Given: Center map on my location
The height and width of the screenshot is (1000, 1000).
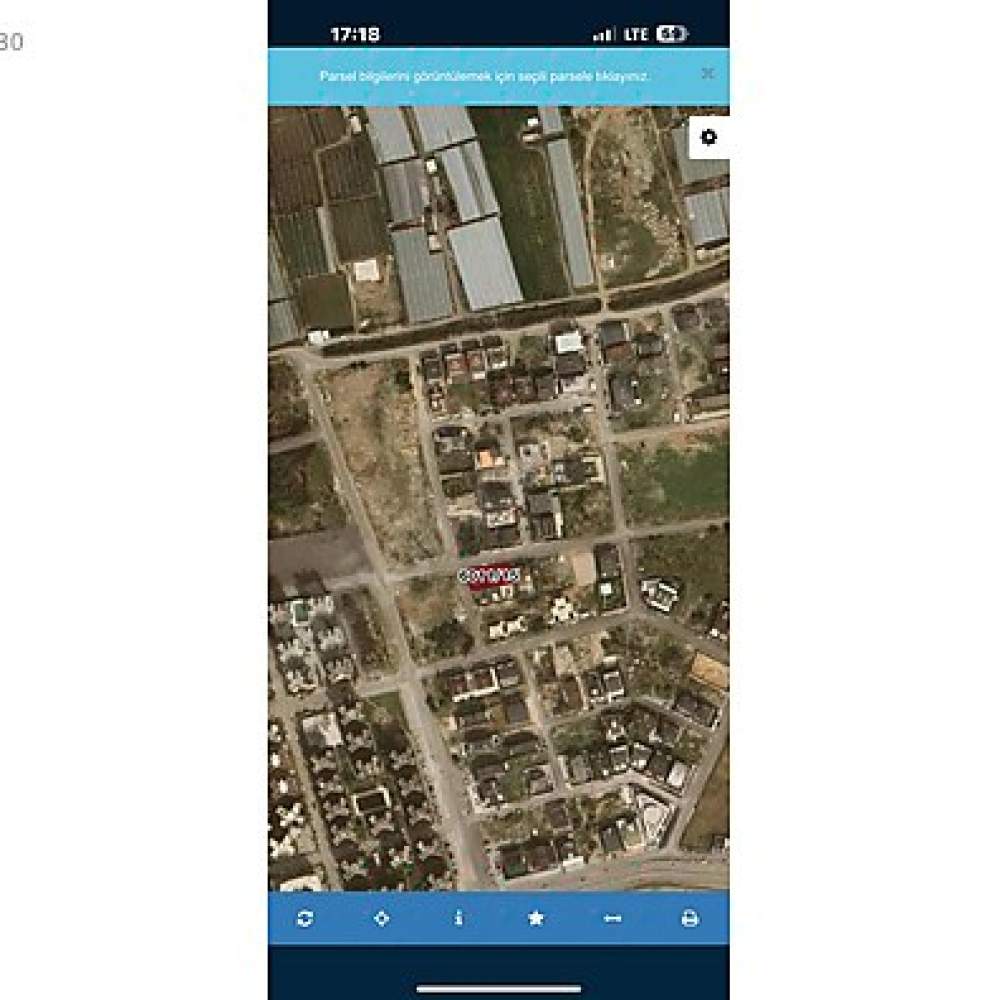Looking at the screenshot, I should pyautogui.click(x=382, y=918).
